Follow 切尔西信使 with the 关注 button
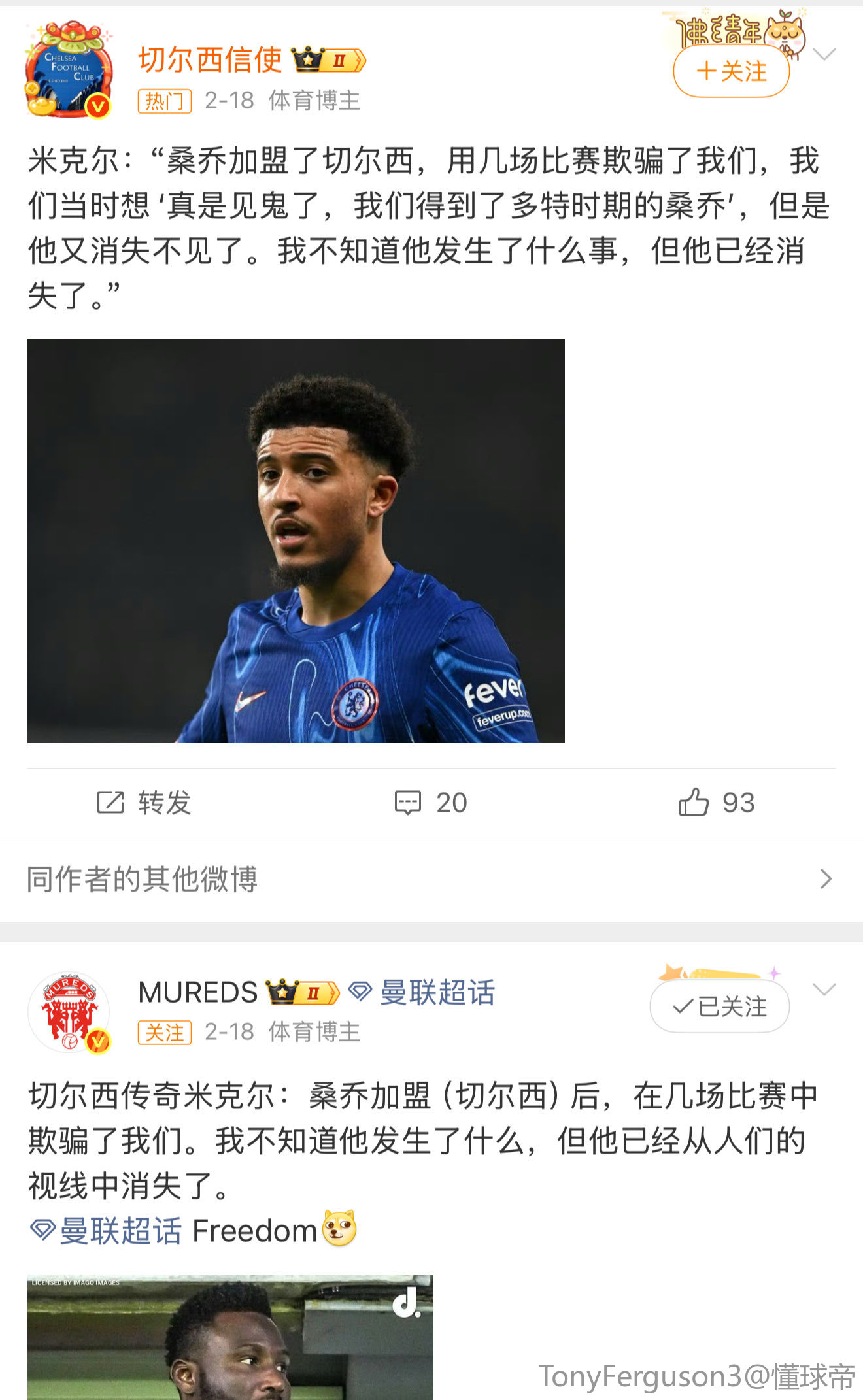The width and height of the screenshot is (863, 1400). pos(731,71)
